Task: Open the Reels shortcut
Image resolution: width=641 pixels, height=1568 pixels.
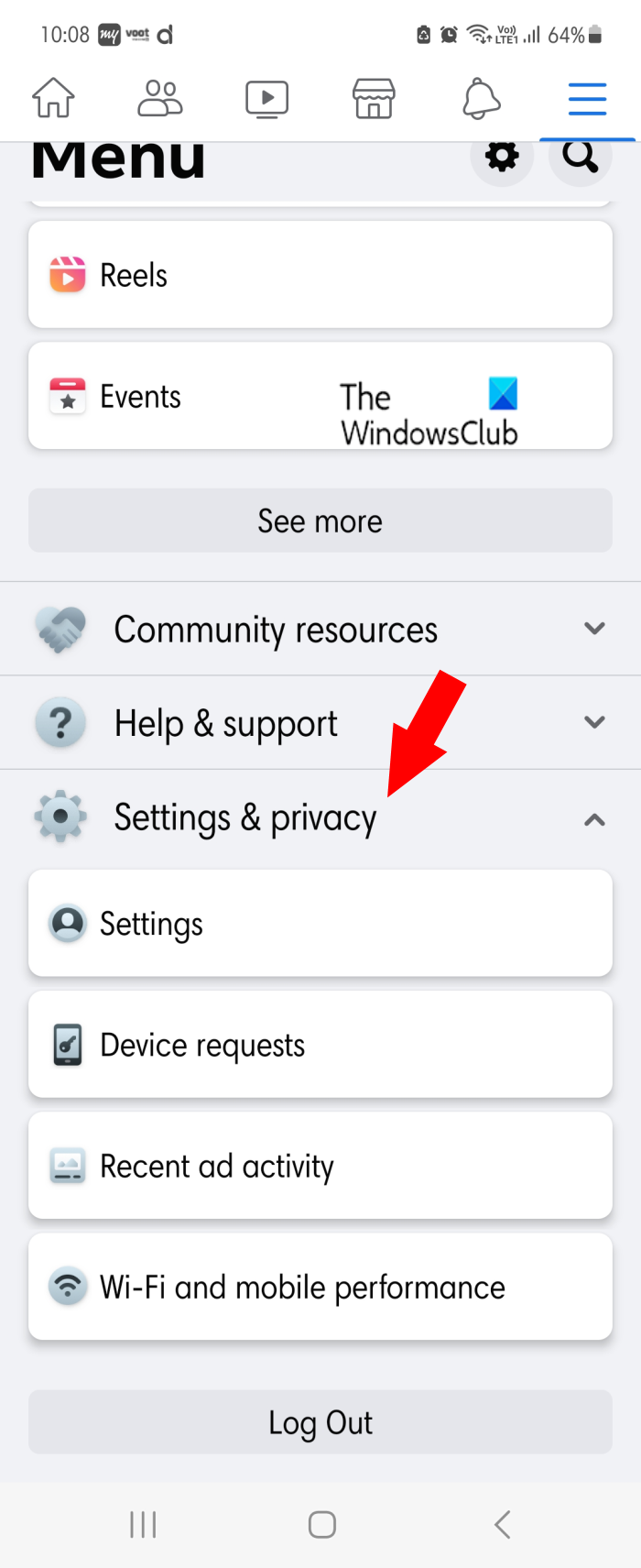Action: coord(320,274)
